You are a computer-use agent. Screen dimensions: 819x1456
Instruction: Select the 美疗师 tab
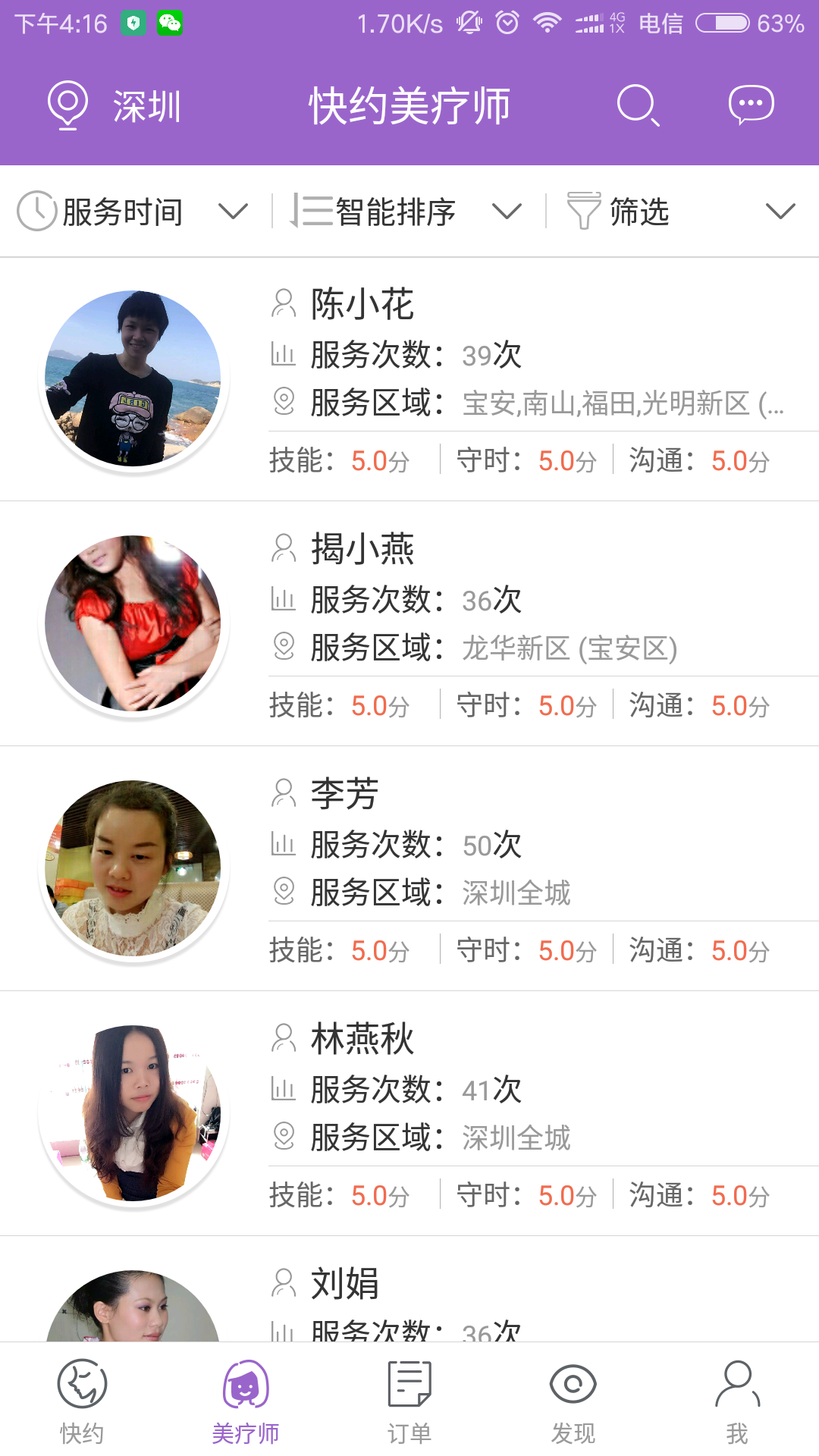point(246,1401)
